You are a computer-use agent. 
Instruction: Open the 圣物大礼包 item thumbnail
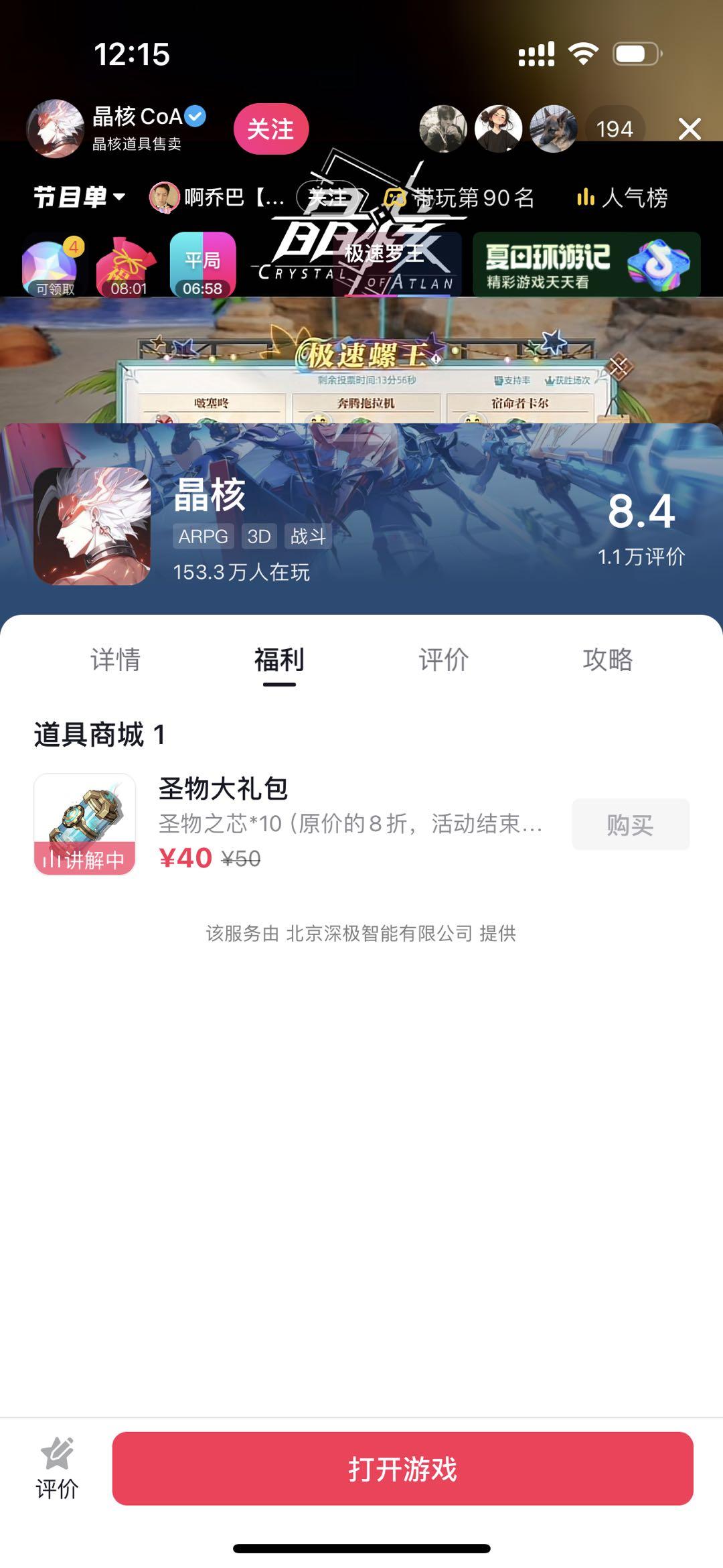(85, 824)
